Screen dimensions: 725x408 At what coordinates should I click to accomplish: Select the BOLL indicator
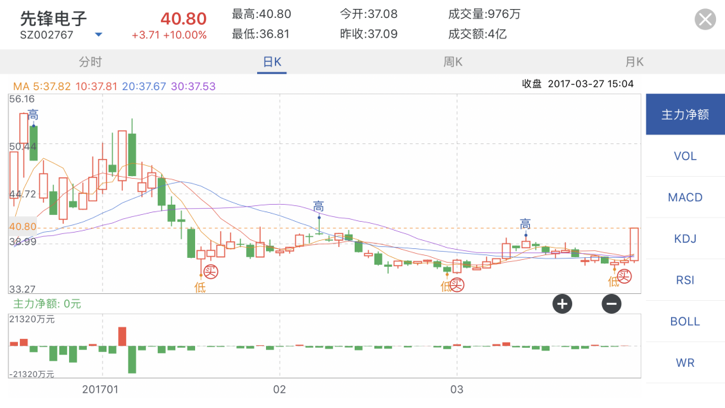pos(685,321)
